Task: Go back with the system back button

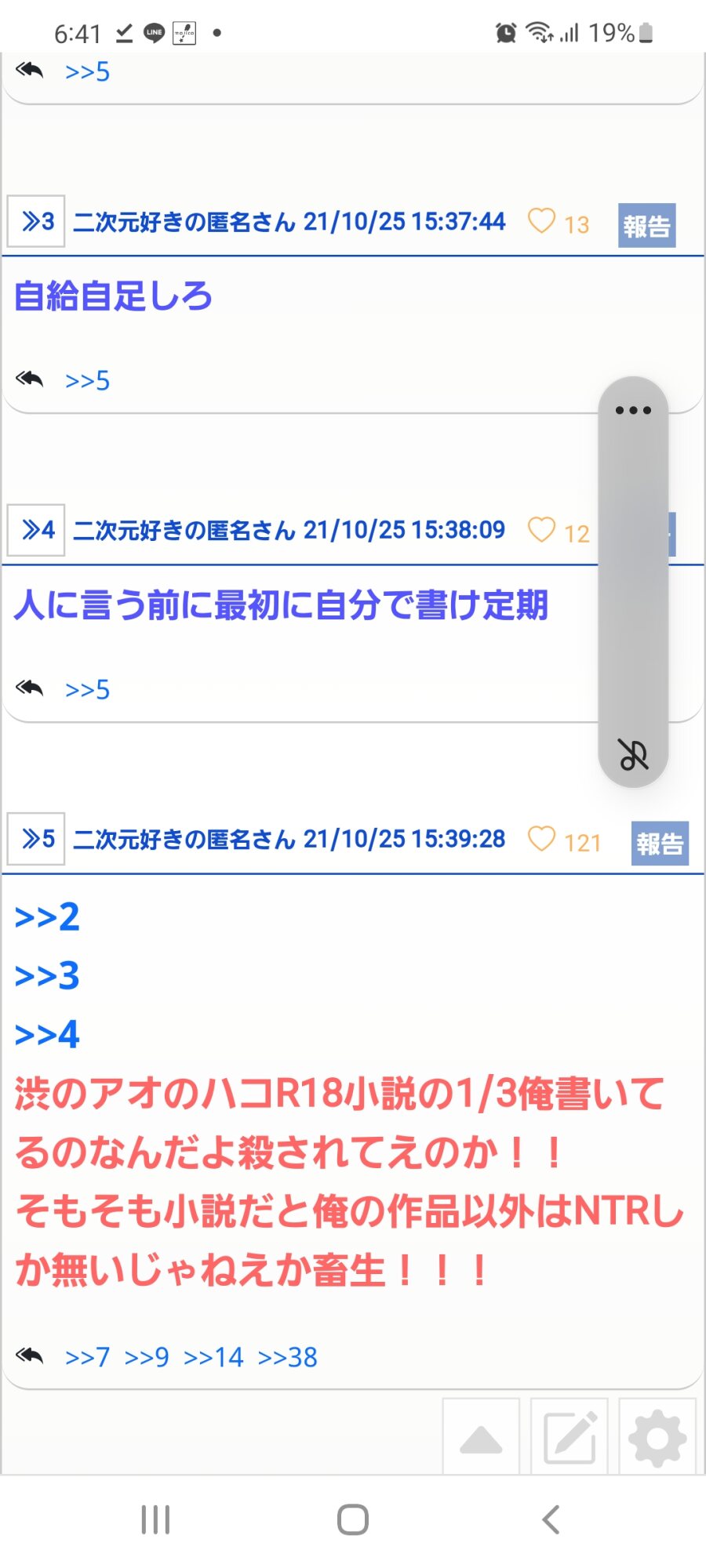Action: pyautogui.click(x=551, y=1519)
